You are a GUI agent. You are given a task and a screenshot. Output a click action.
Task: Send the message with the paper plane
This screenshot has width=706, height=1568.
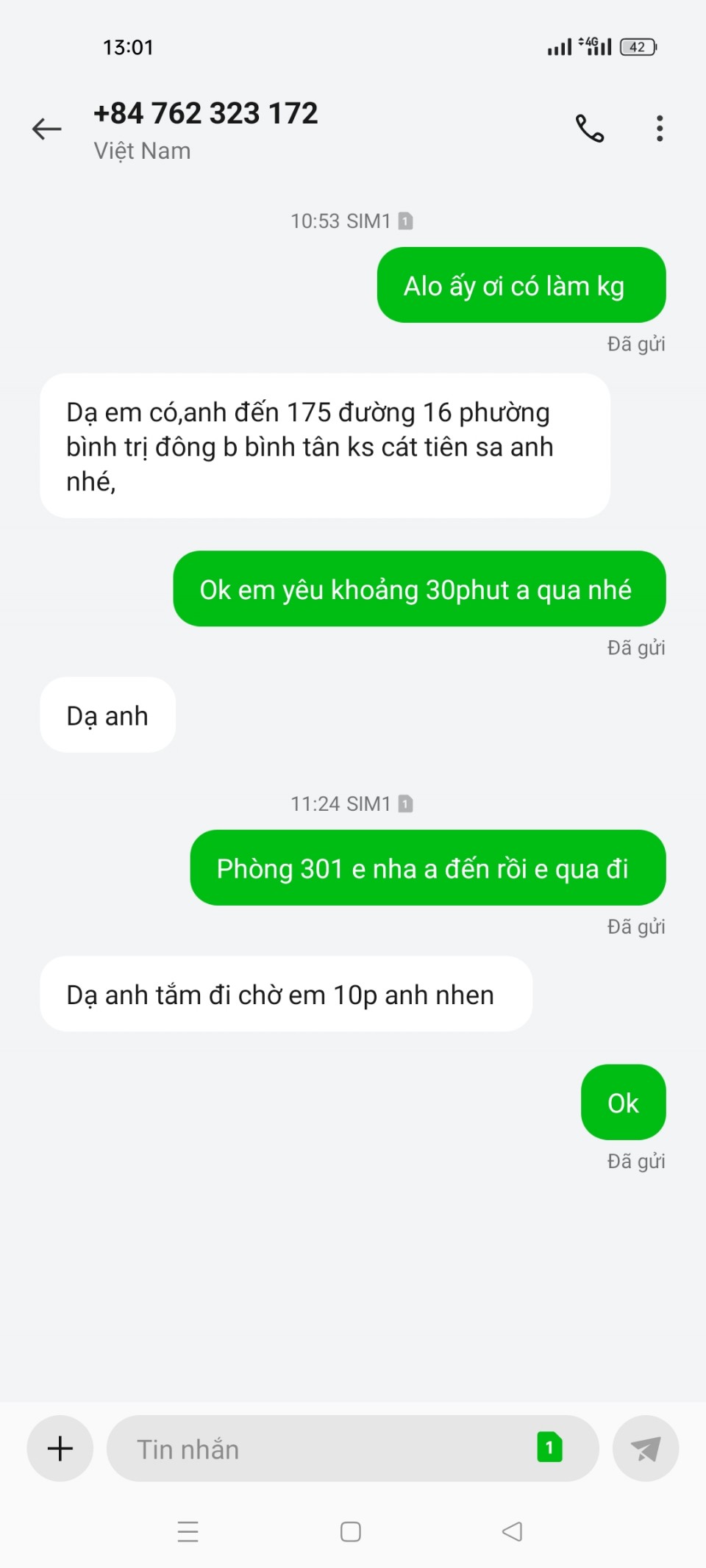(x=645, y=1448)
